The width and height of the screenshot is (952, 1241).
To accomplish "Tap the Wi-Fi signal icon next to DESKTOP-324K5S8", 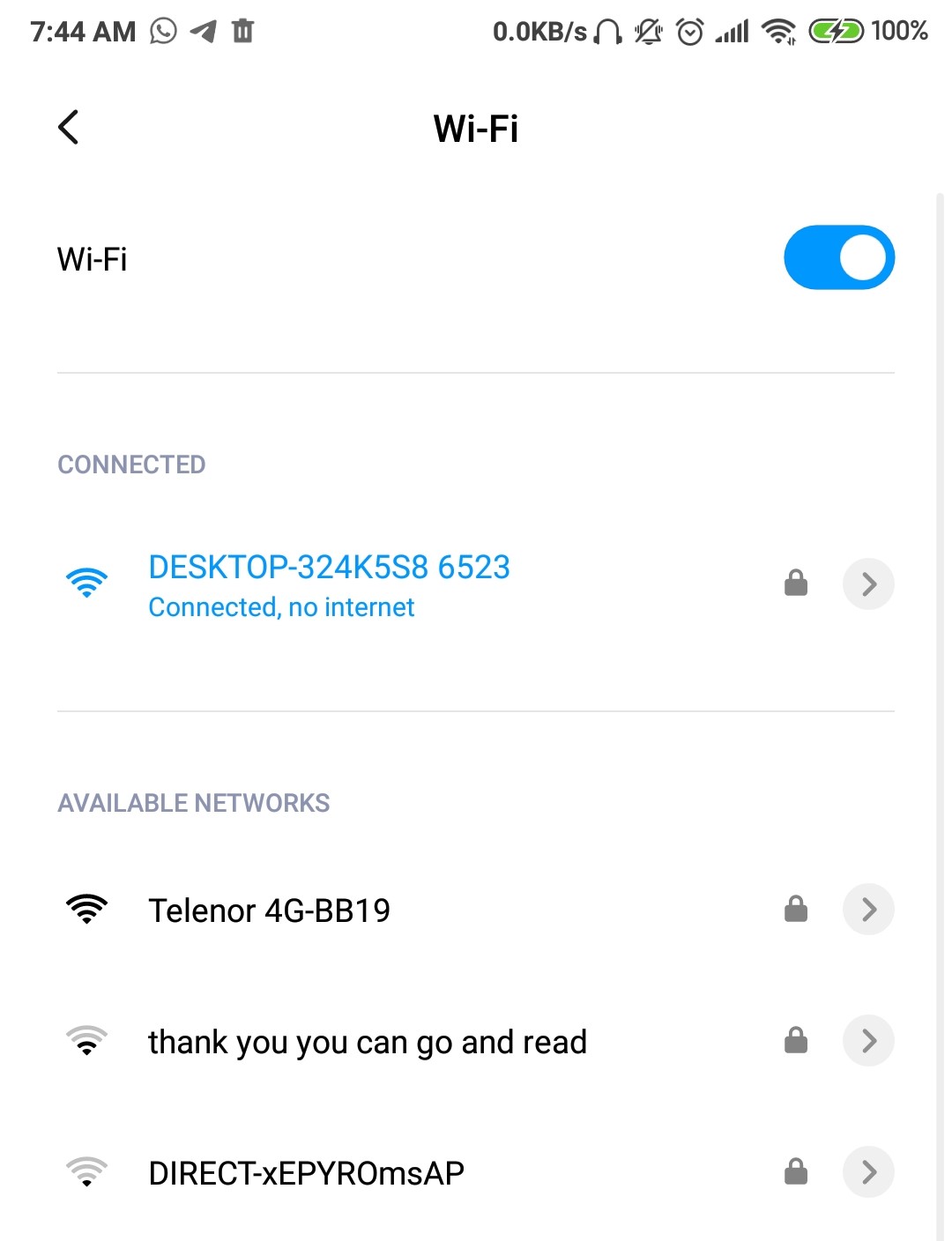I will (x=86, y=582).
